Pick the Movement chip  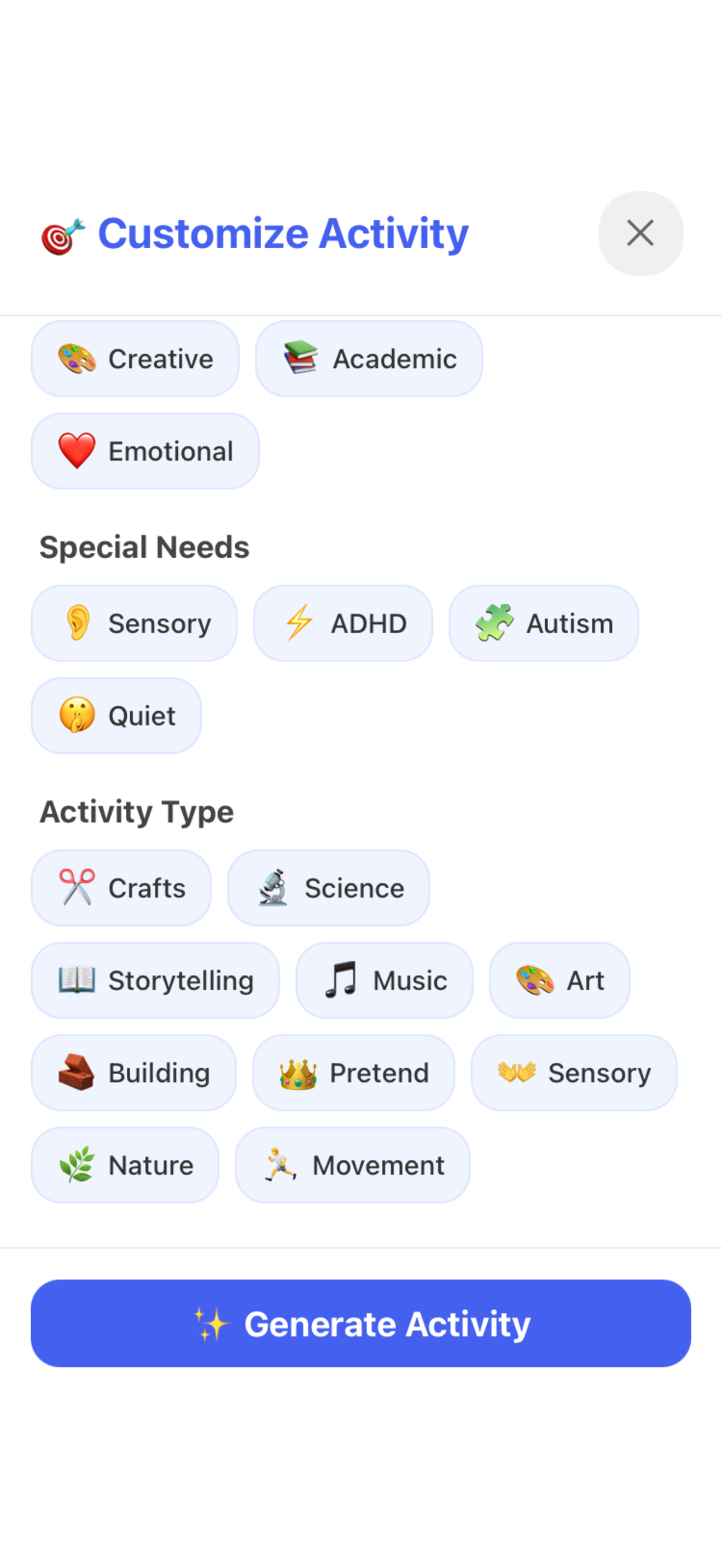point(352,1165)
